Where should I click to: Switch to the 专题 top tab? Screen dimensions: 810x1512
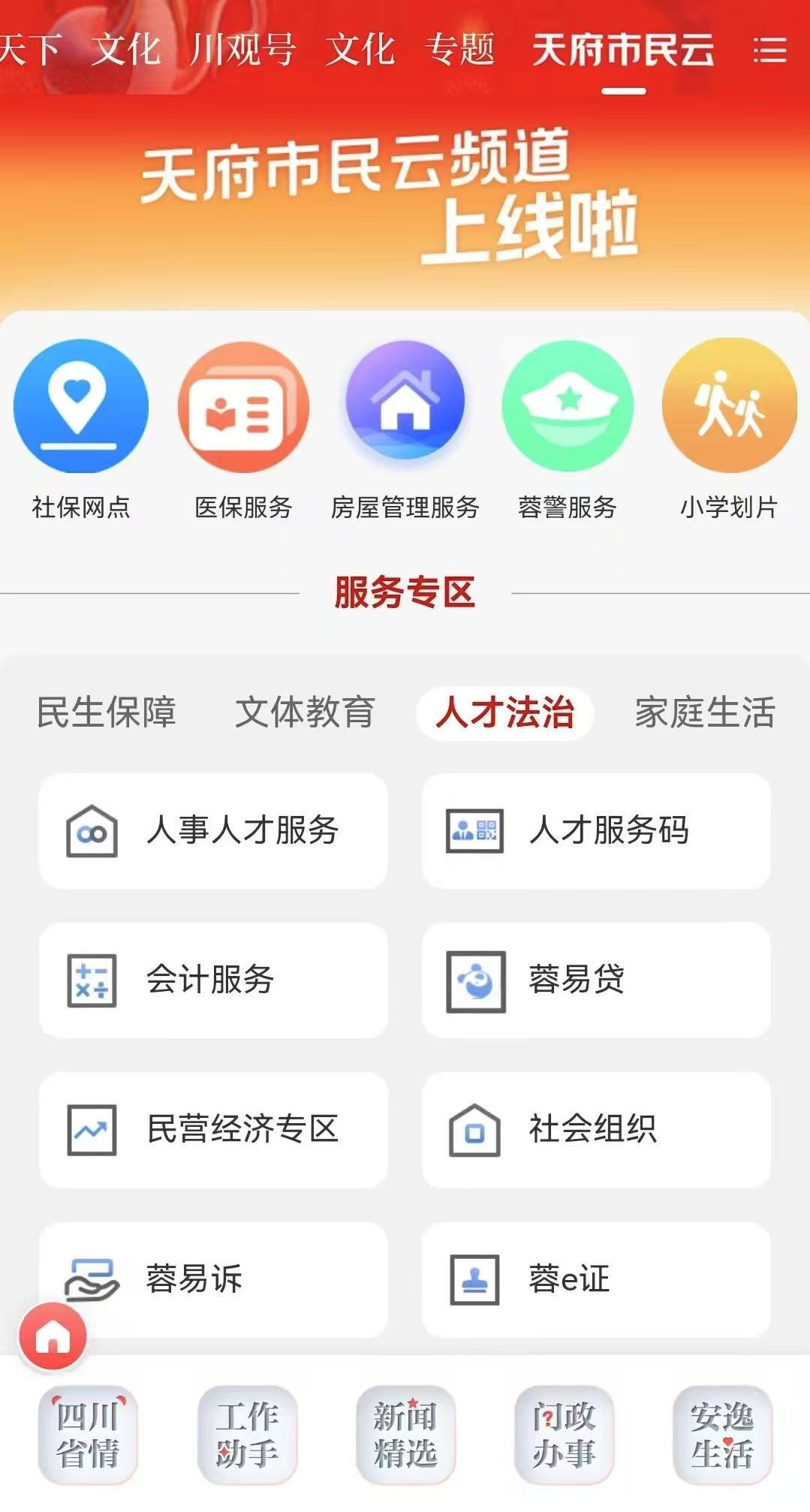click(459, 50)
